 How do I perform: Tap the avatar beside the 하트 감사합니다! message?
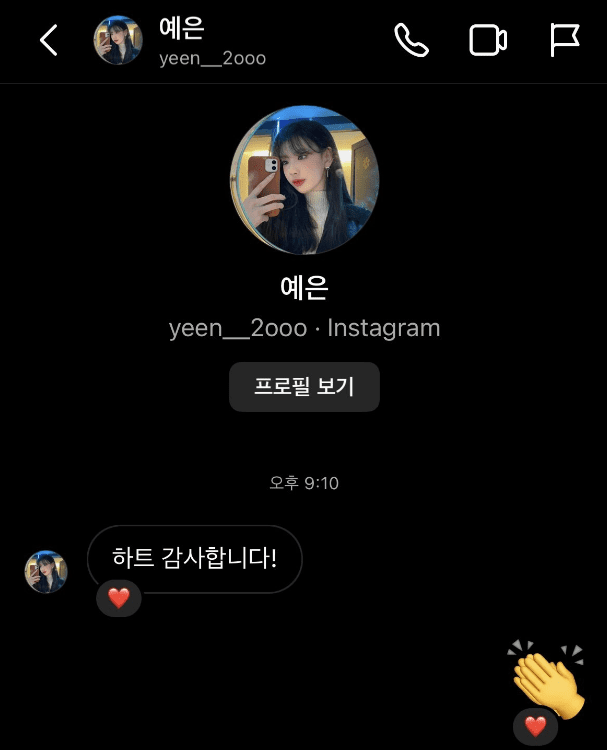point(46,572)
